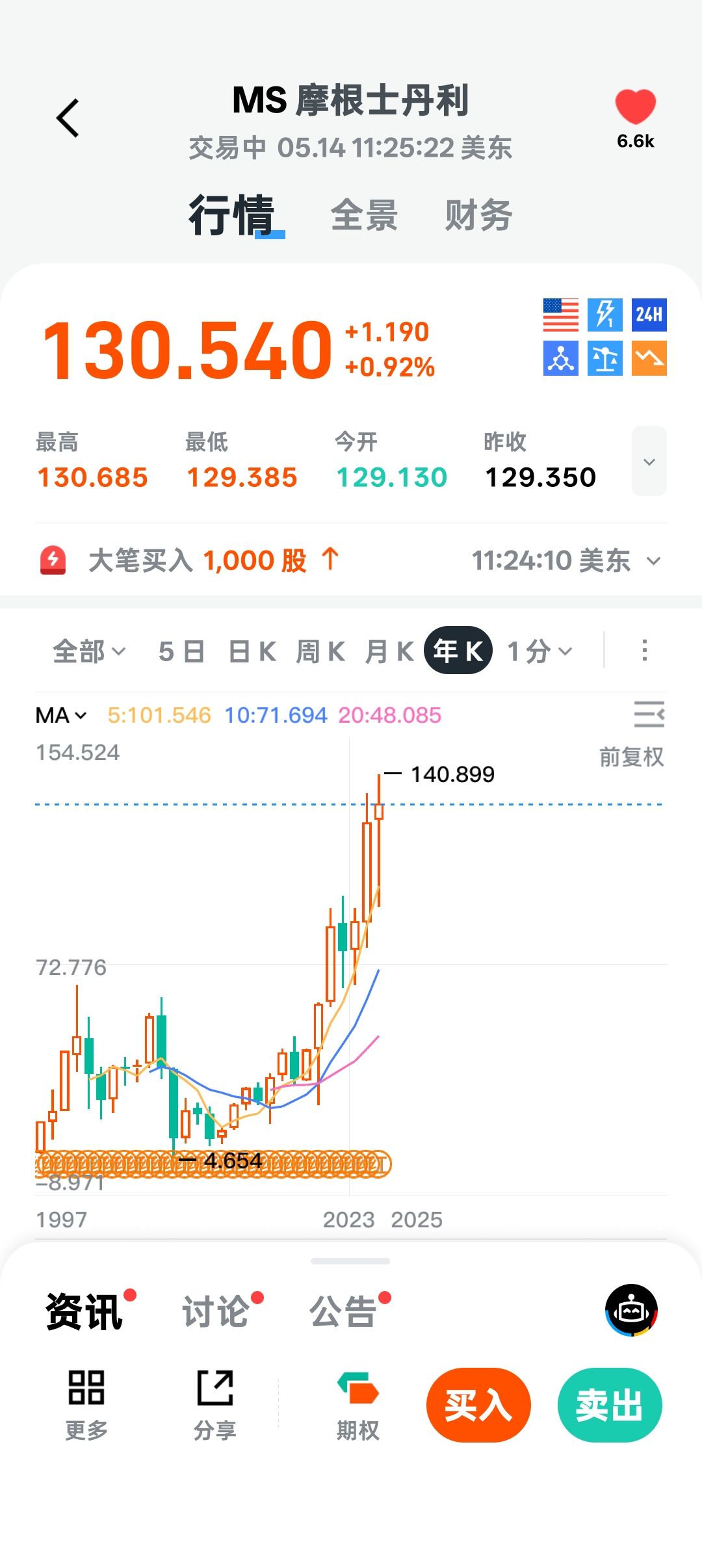The height and width of the screenshot is (1568, 702).
Task: Tap the 买入 buy button
Action: click(x=478, y=1405)
